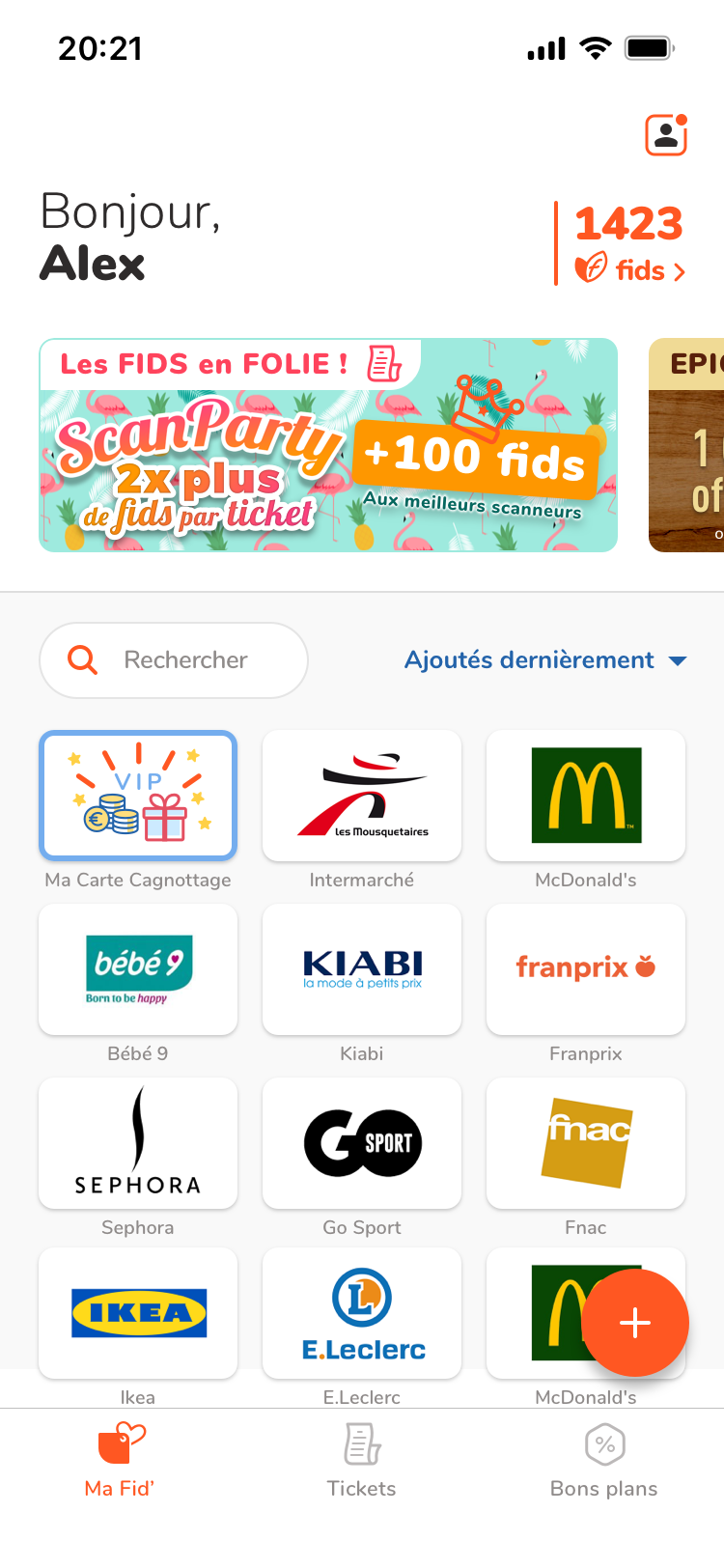This screenshot has width=724, height=1568.
Task: Click the magnifier icon in search bar
Action: [x=82, y=659]
